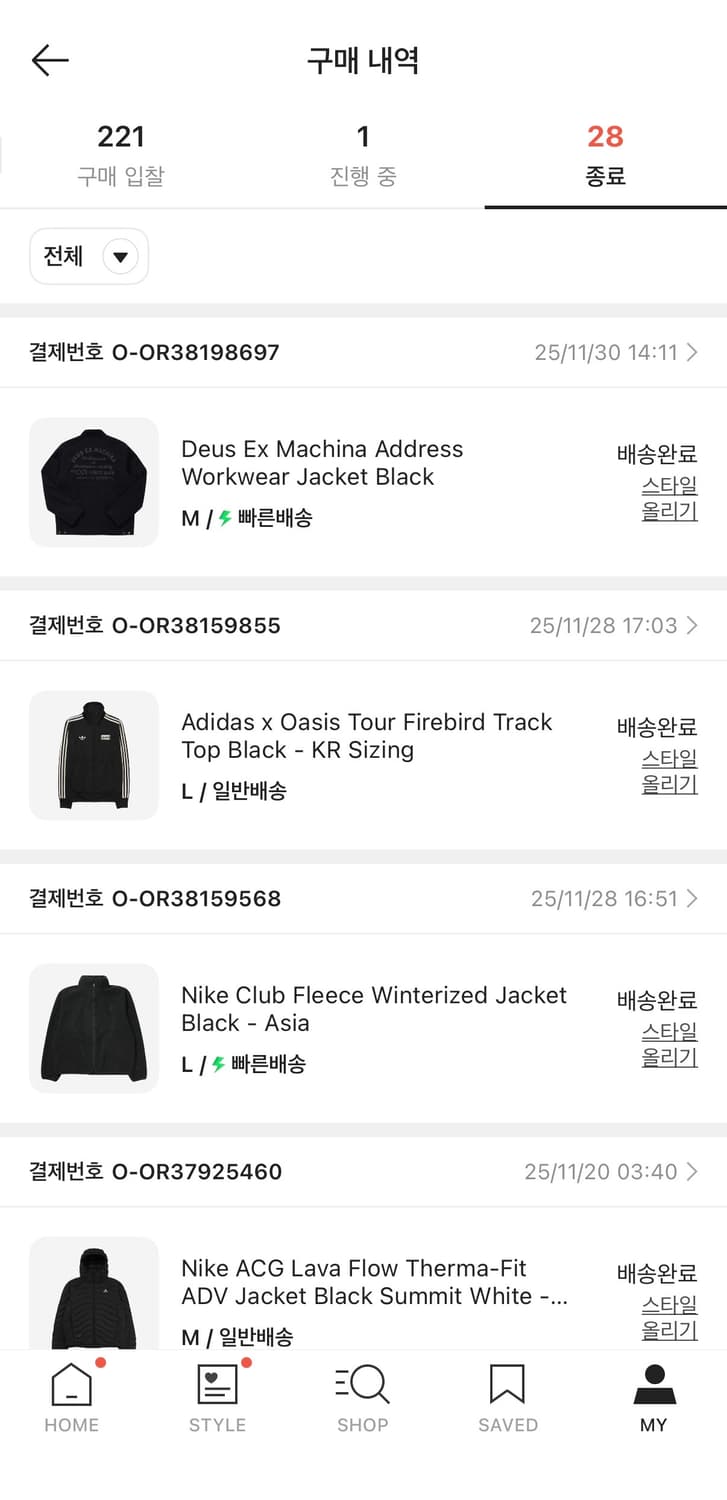The image size is (727, 1500).
Task: Select the MY profile icon
Action: (654, 1384)
